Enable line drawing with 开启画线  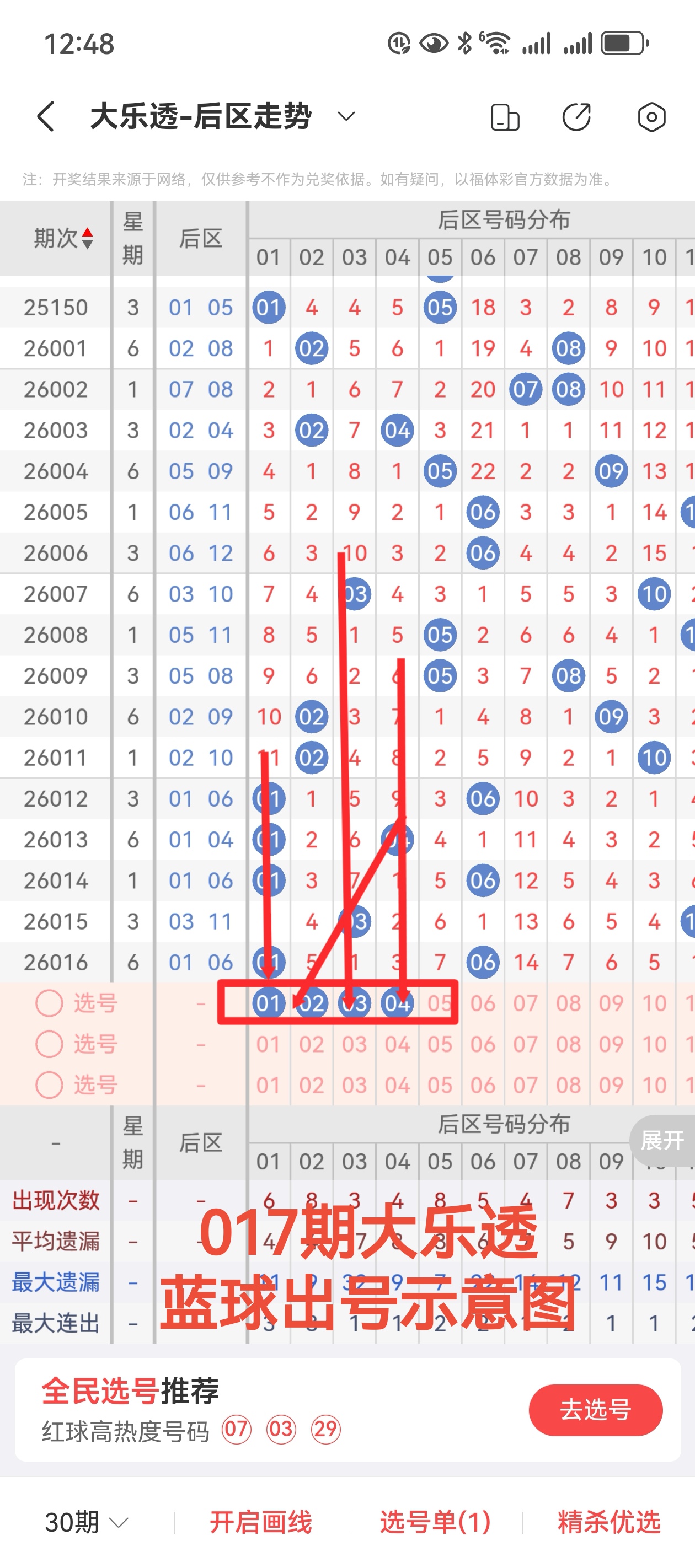(261, 1522)
